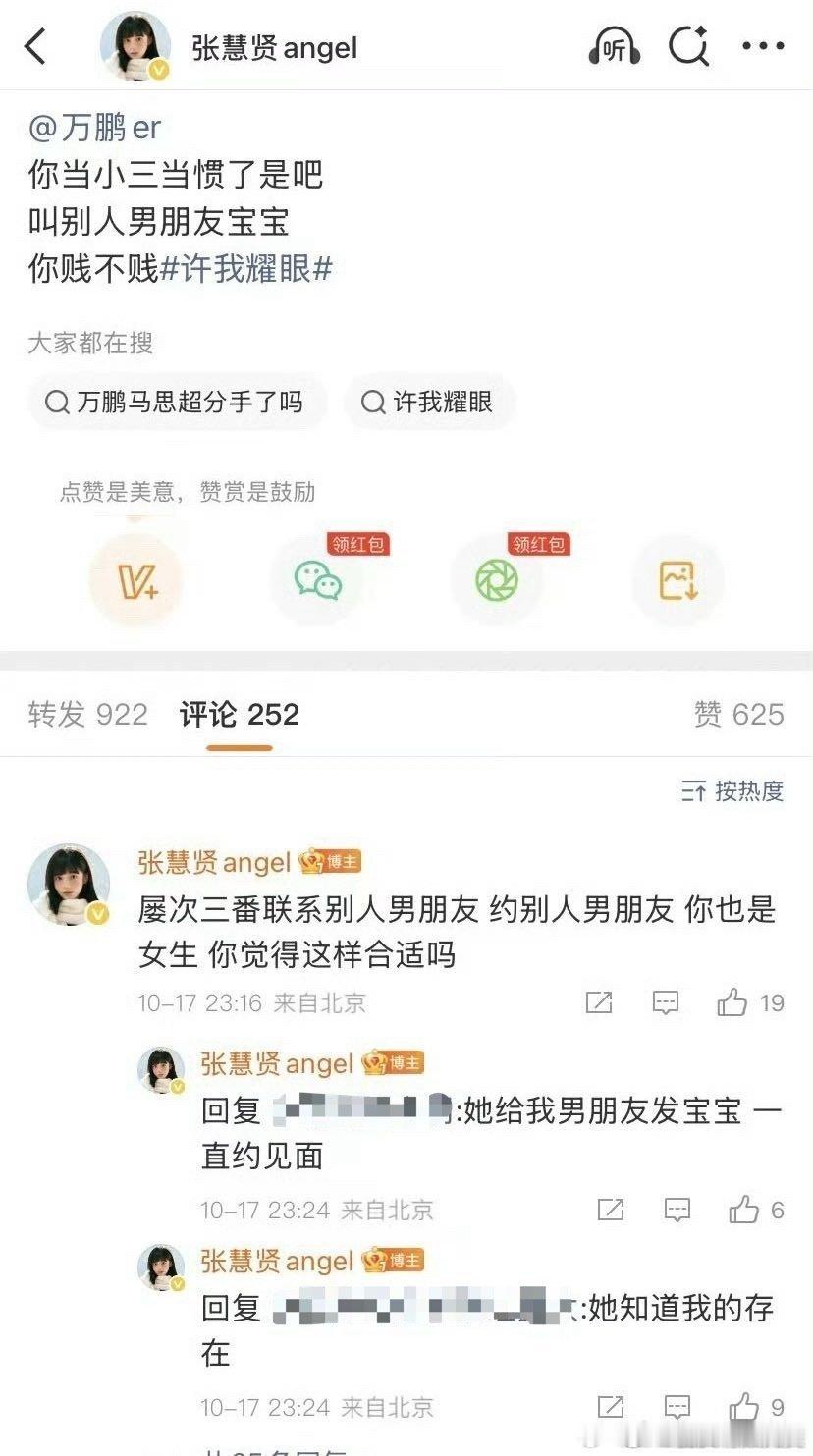The height and width of the screenshot is (1456, 813).
Task: Like the reply with 6 likes
Action: 744,1210
